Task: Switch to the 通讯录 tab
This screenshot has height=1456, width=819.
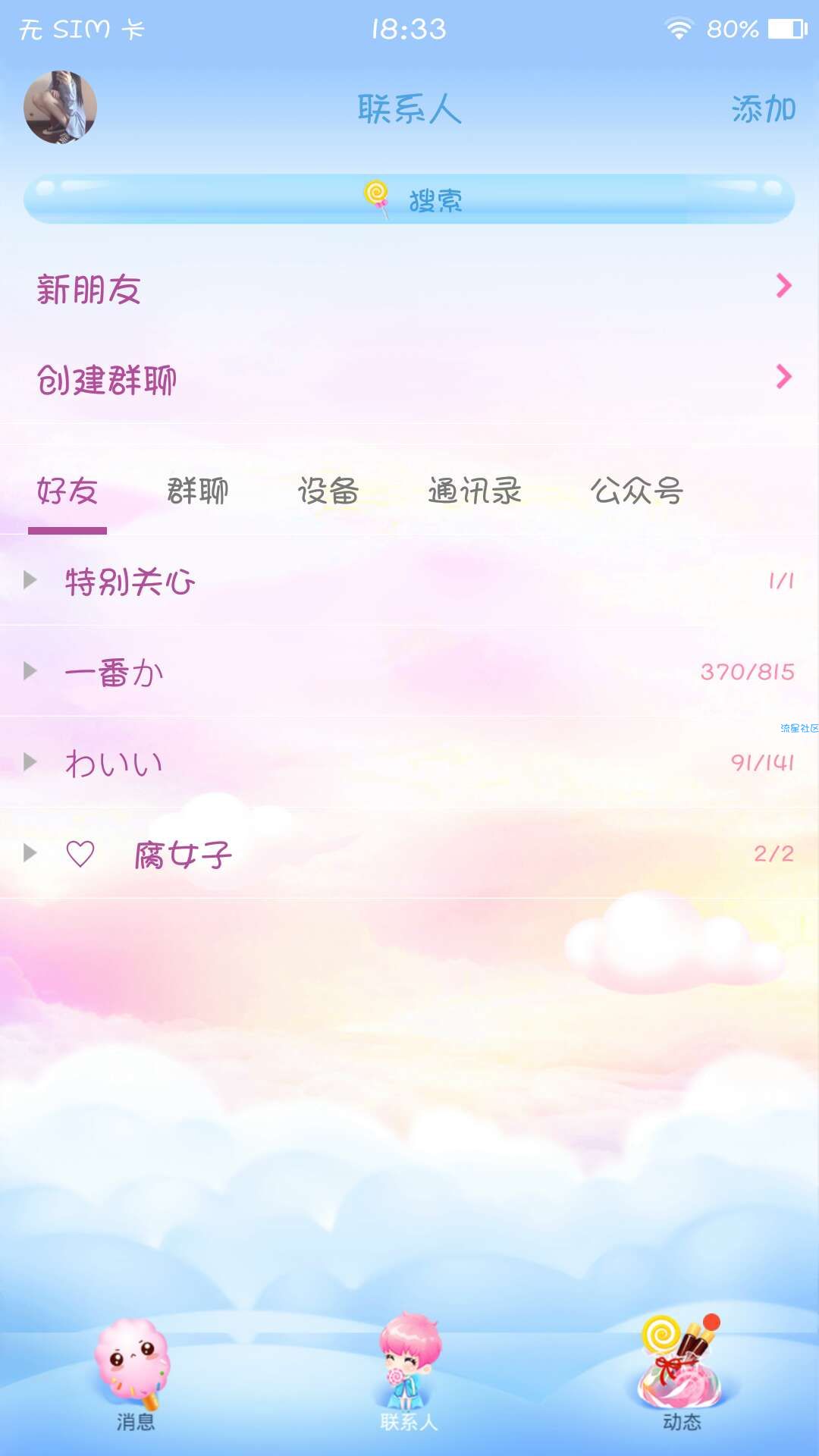Action: [475, 491]
